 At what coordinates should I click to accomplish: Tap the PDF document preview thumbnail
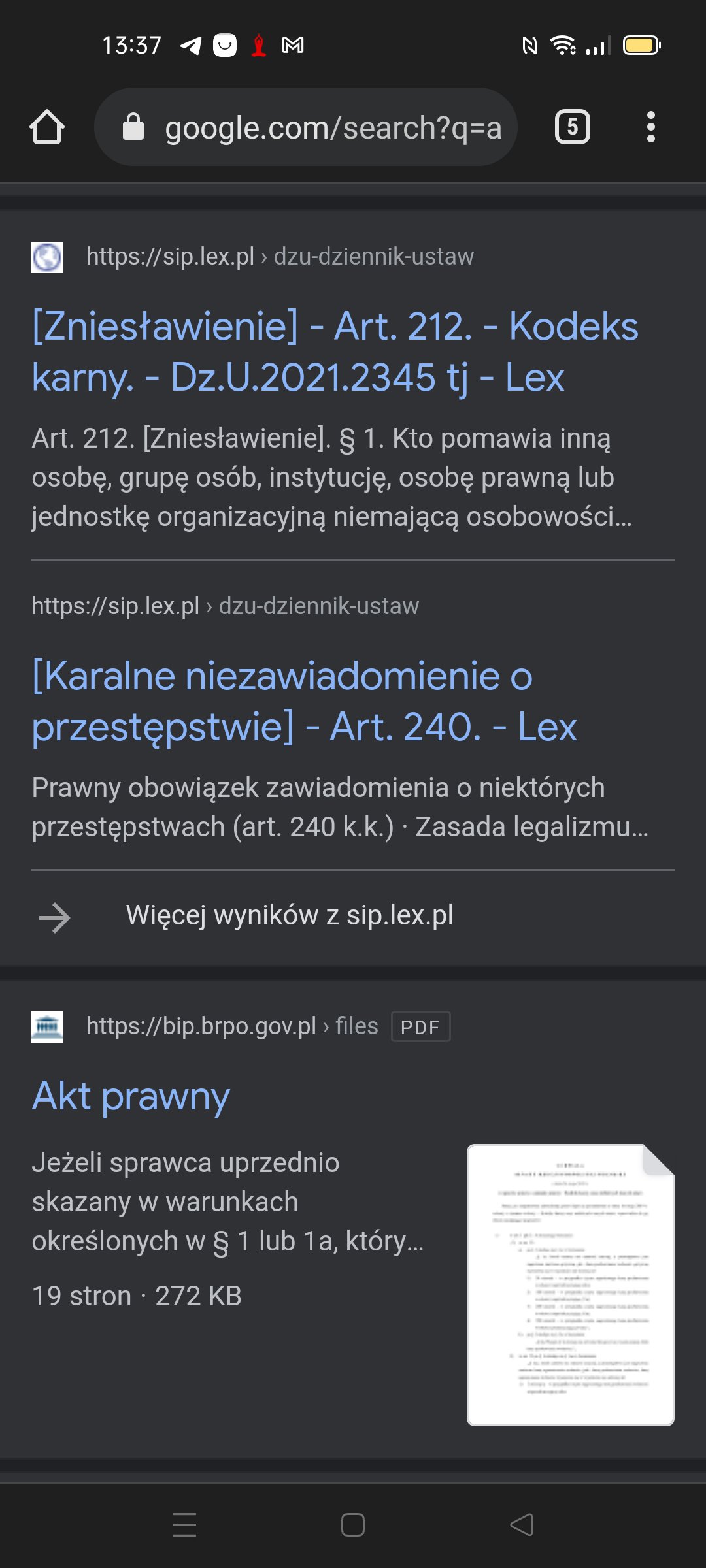pos(571,1284)
